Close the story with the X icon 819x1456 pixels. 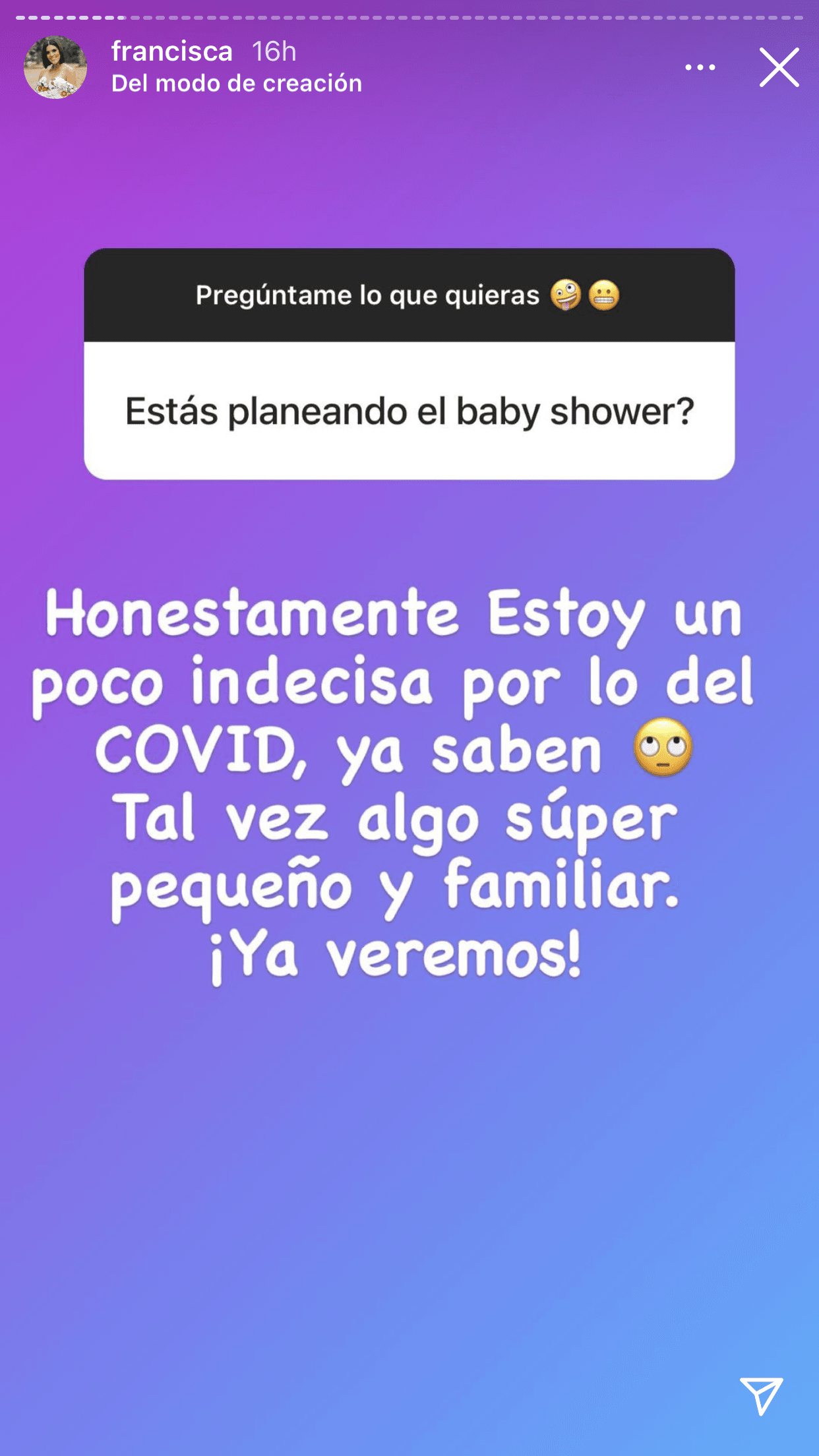pyautogui.click(x=780, y=67)
